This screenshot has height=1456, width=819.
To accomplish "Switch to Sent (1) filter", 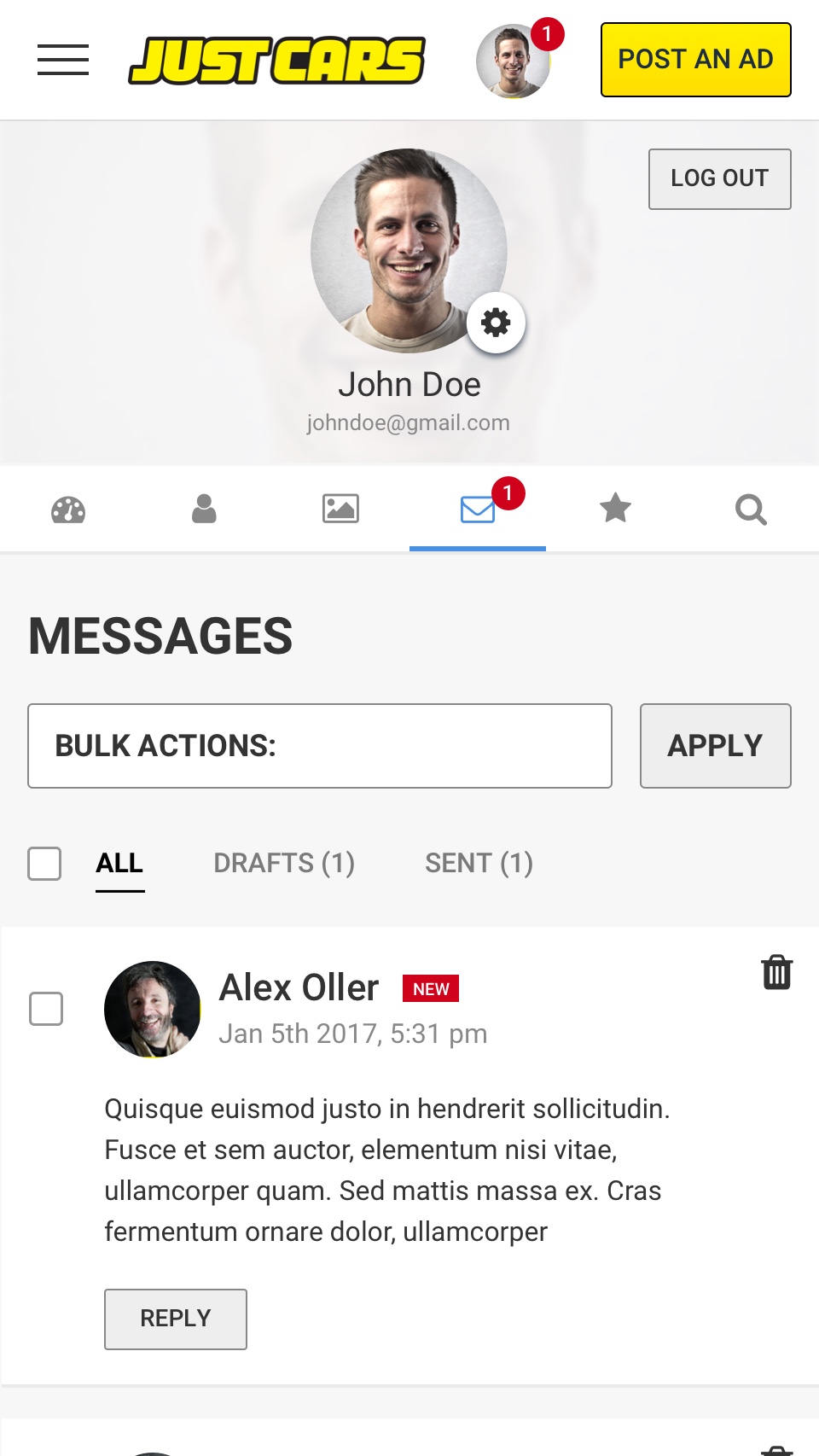I will (479, 864).
